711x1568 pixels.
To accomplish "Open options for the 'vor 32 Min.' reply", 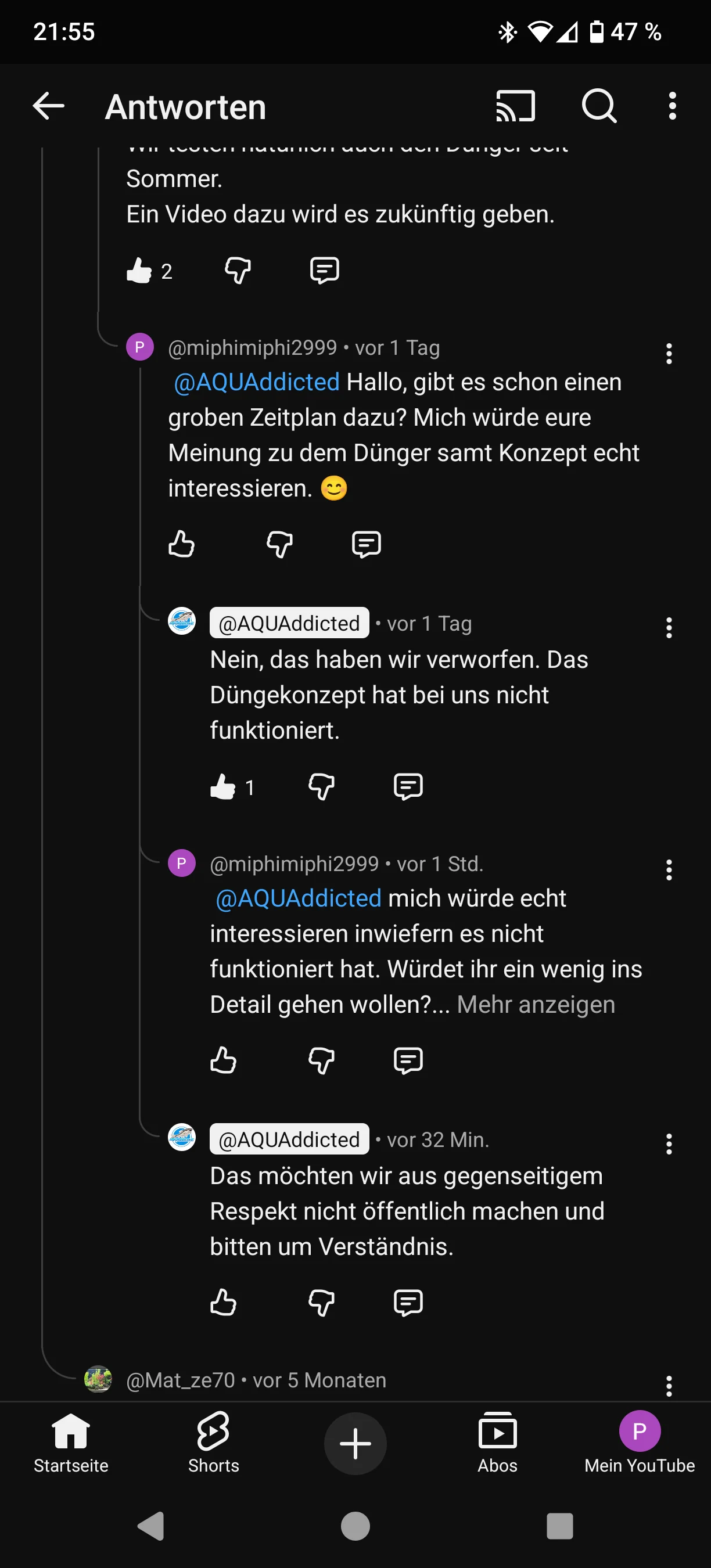I will coord(669,1144).
